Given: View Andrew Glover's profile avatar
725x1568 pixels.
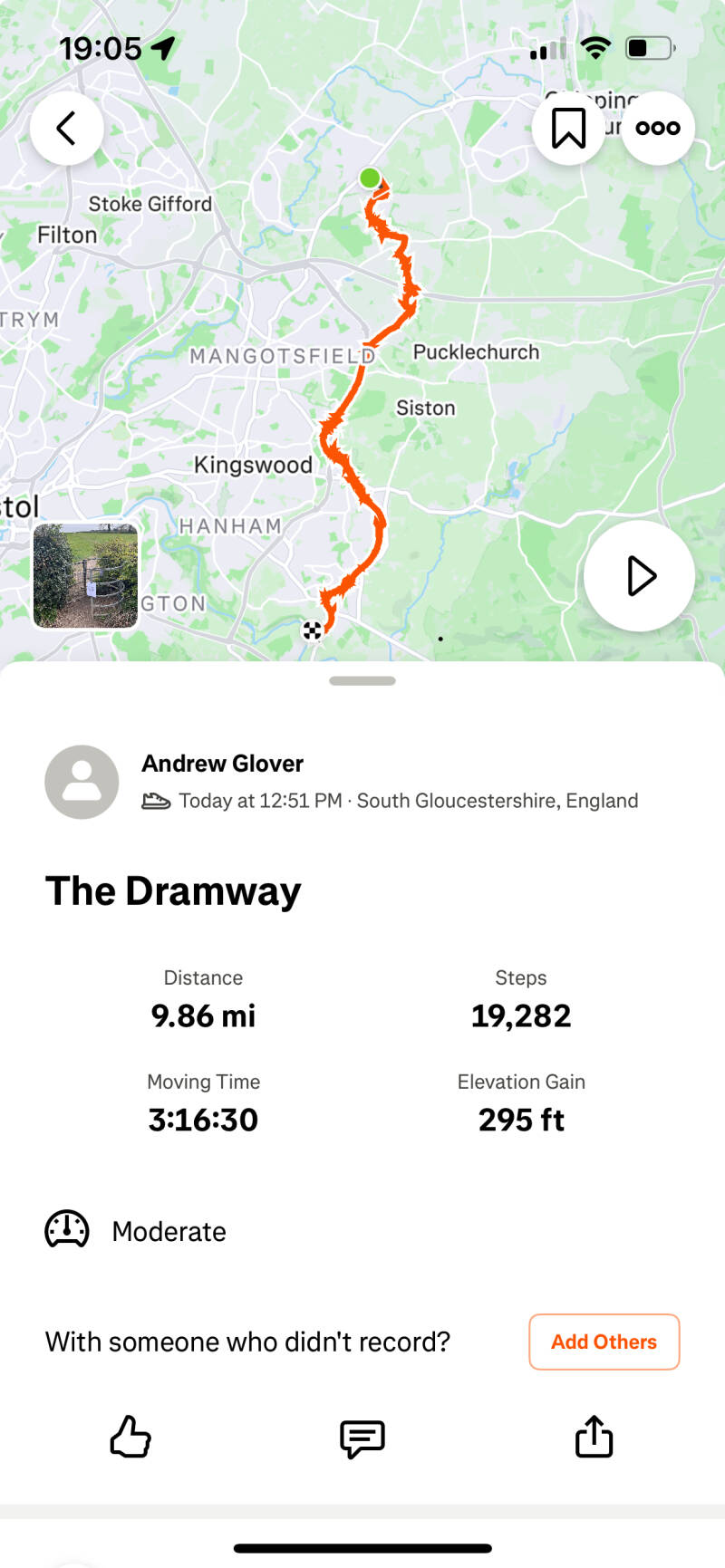Looking at the screenshot, I should 82,782.
